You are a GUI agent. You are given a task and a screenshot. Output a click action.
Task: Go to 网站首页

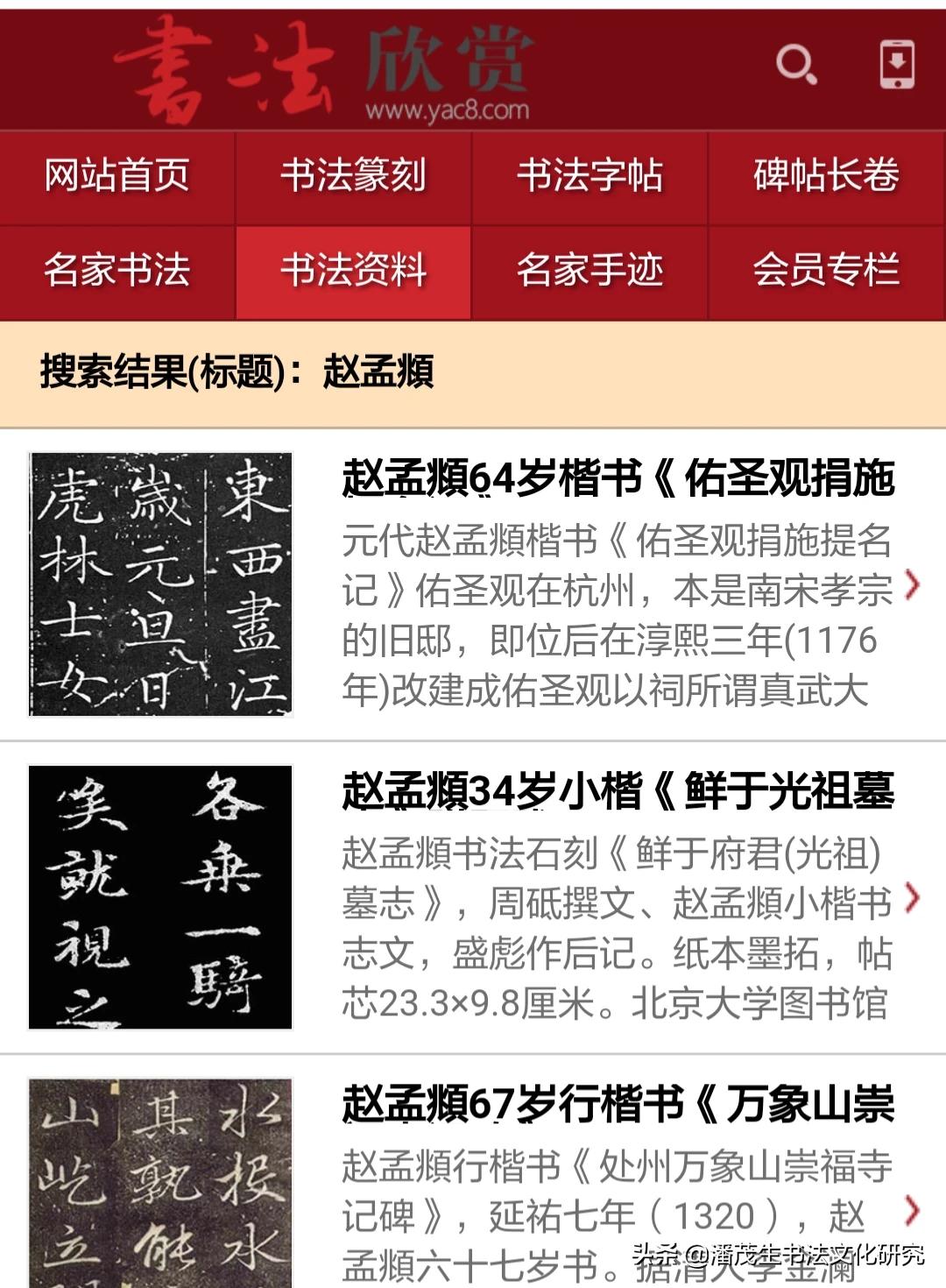(x=117, y=176)
